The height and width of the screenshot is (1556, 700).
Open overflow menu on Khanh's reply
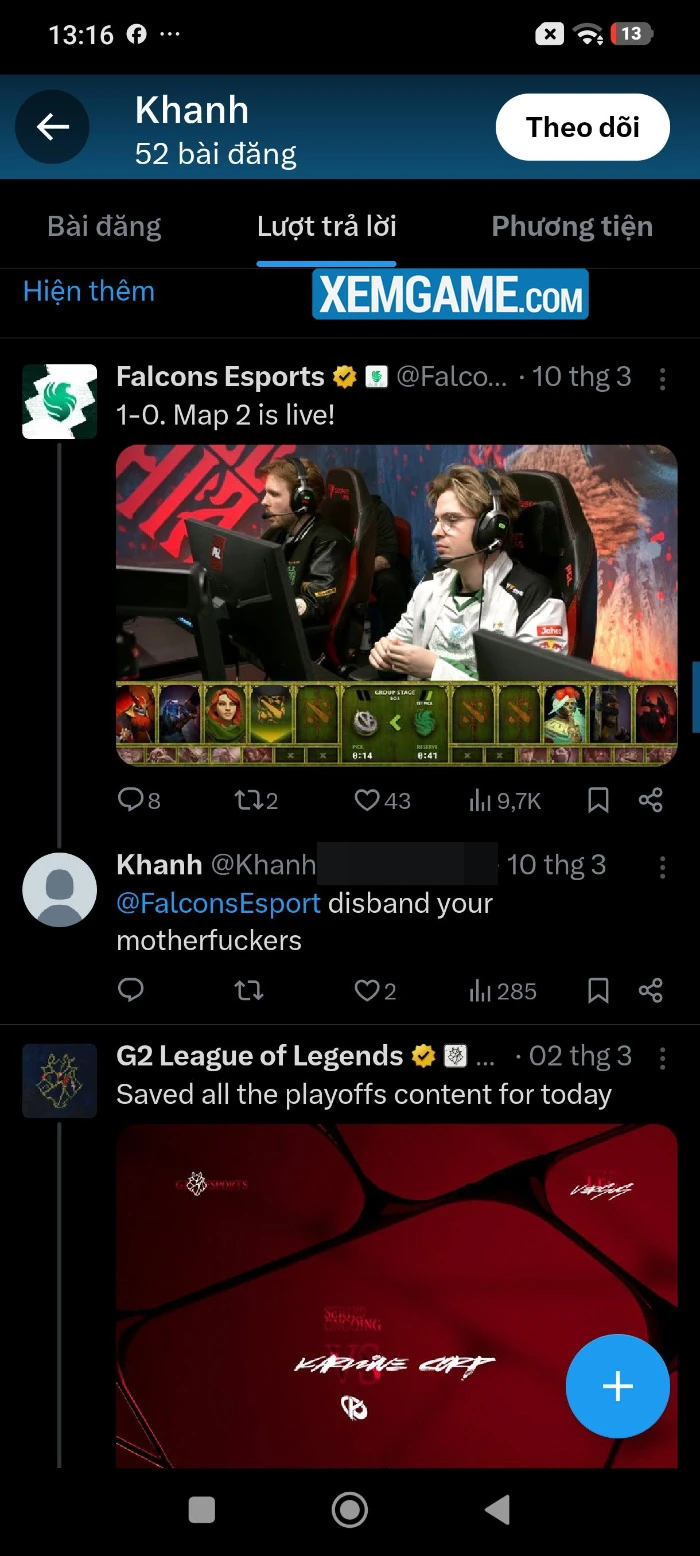pyautogui.click(x=662, y=867)
